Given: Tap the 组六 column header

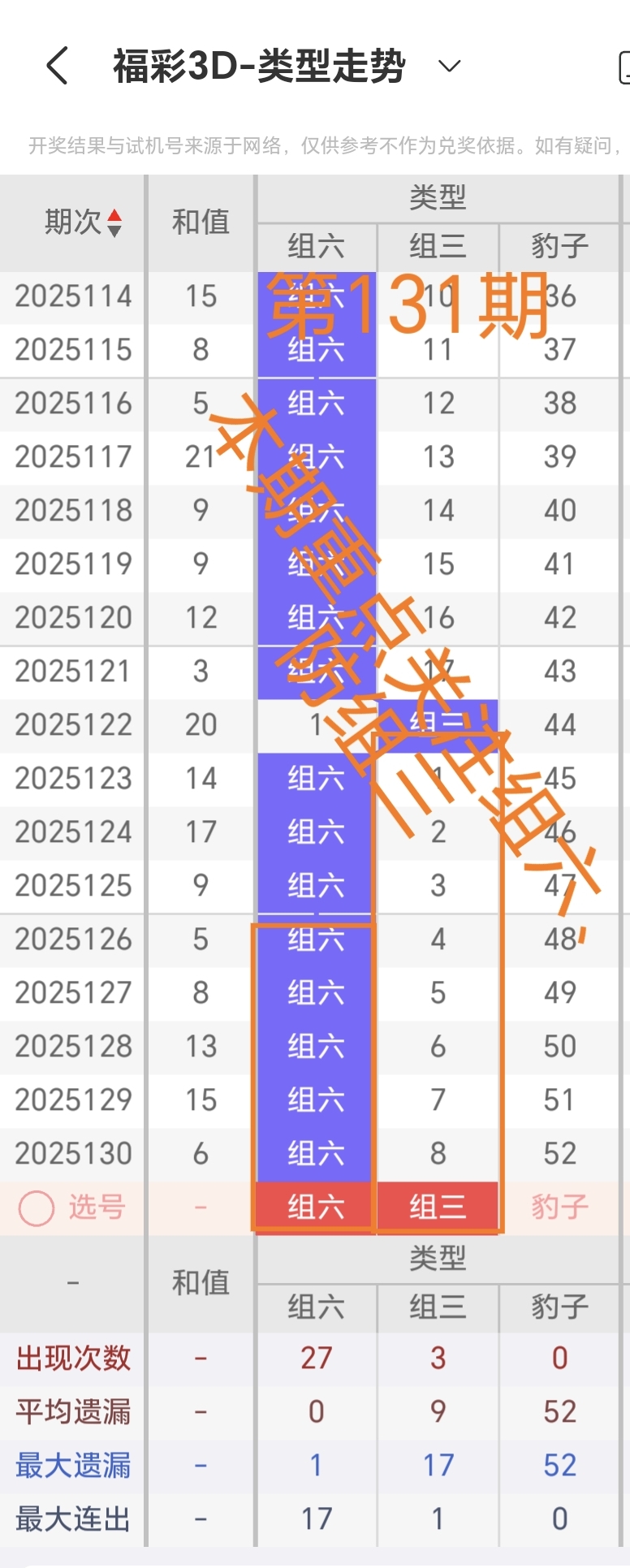Looking at the screenshot, I should coord(315,247).
